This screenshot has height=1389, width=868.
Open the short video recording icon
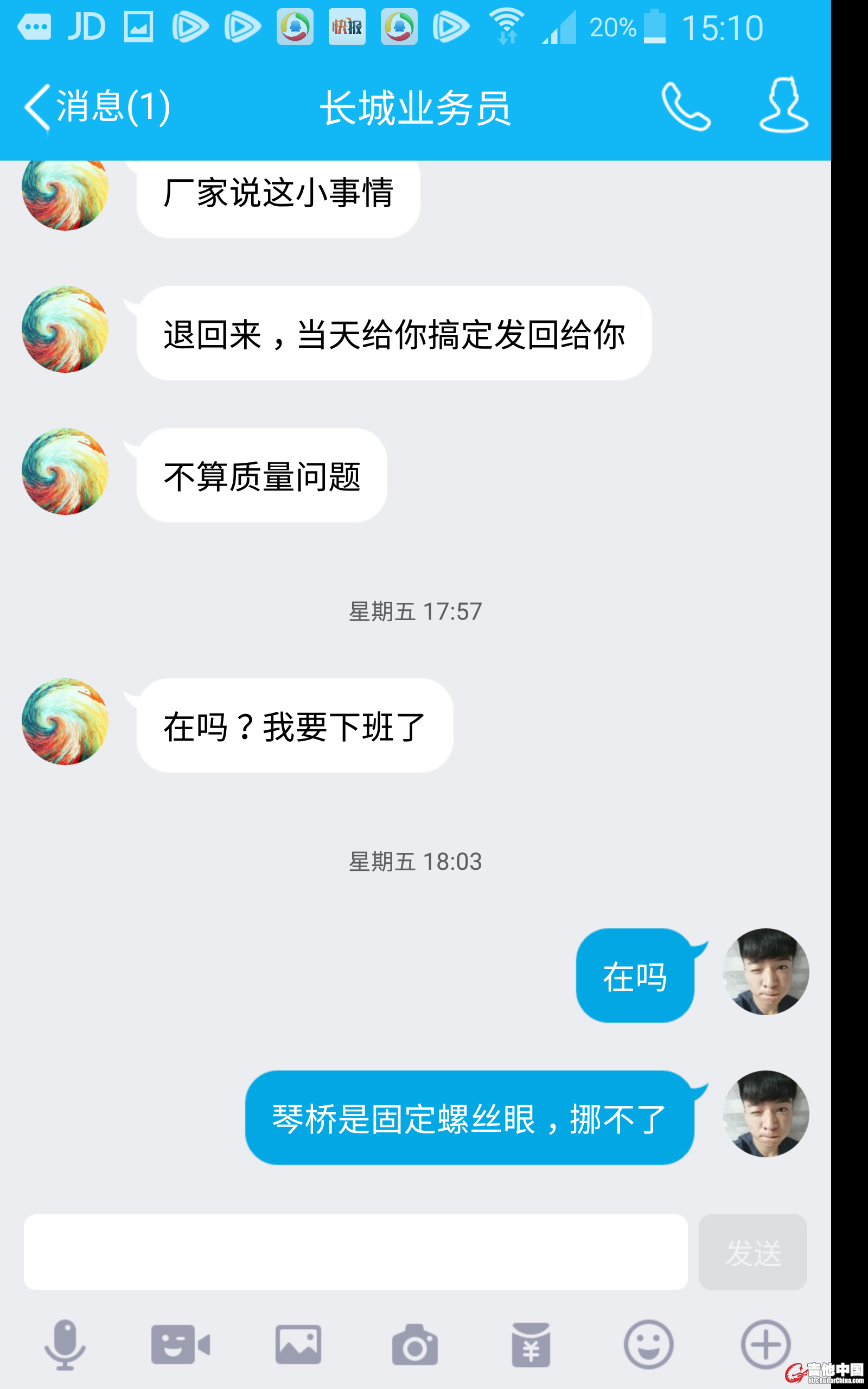pyautogui.click(x=180, y=1344)
